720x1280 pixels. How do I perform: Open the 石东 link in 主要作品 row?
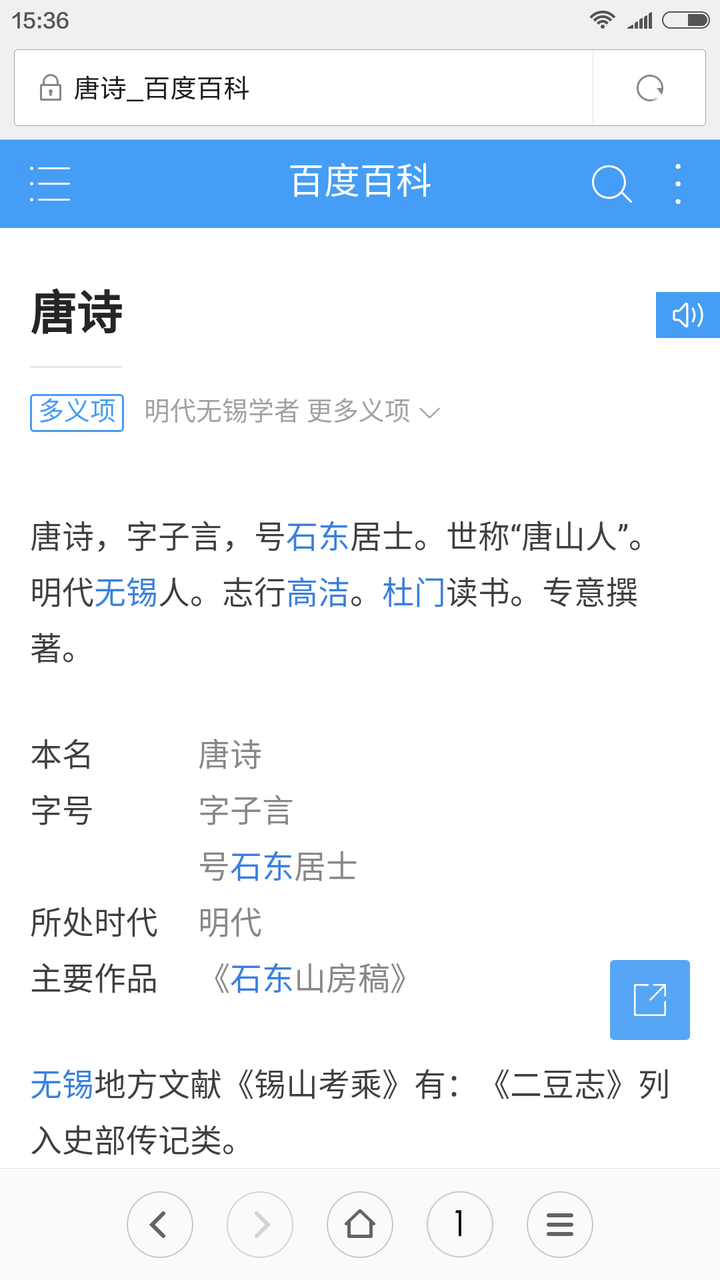[261, 979]
